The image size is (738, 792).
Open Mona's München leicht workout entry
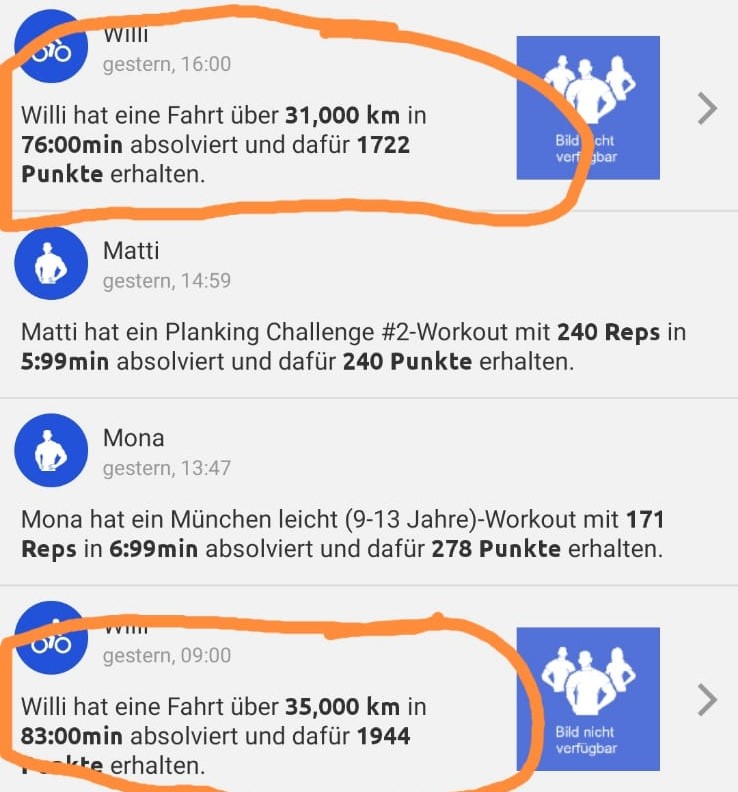coord(340,533)
